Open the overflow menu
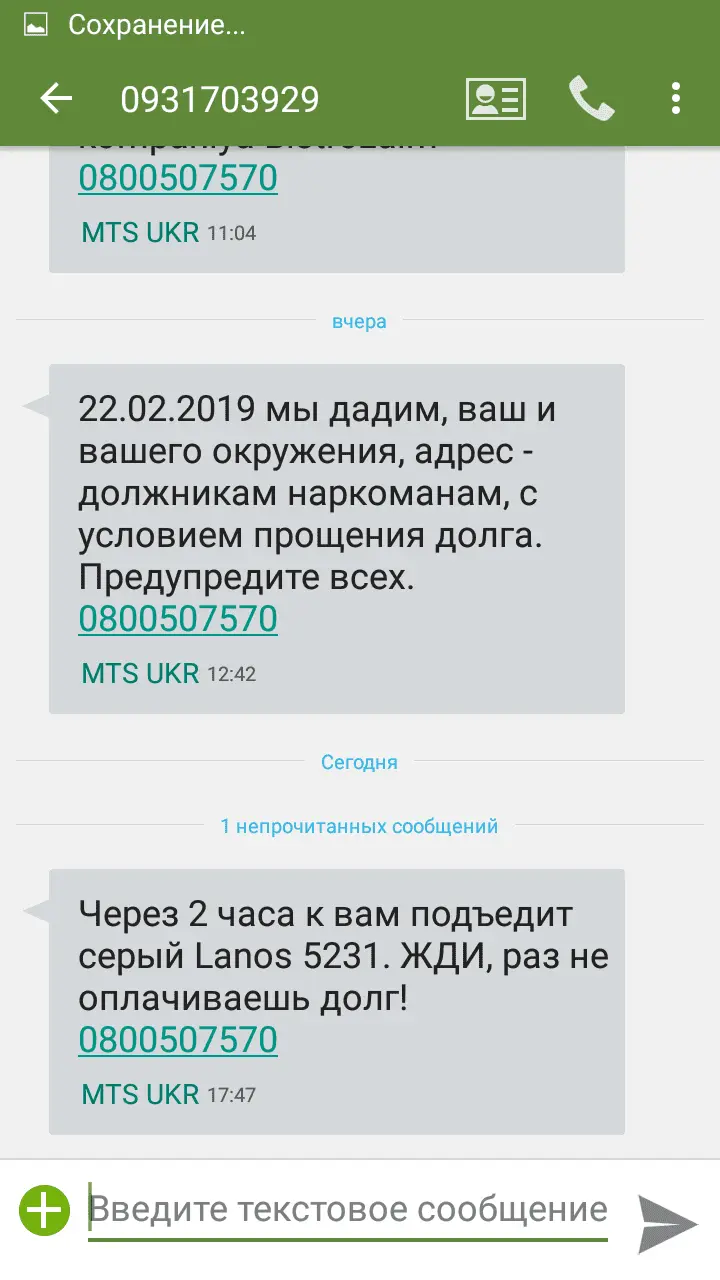The image size is (720, 1280). pos(676,98)
